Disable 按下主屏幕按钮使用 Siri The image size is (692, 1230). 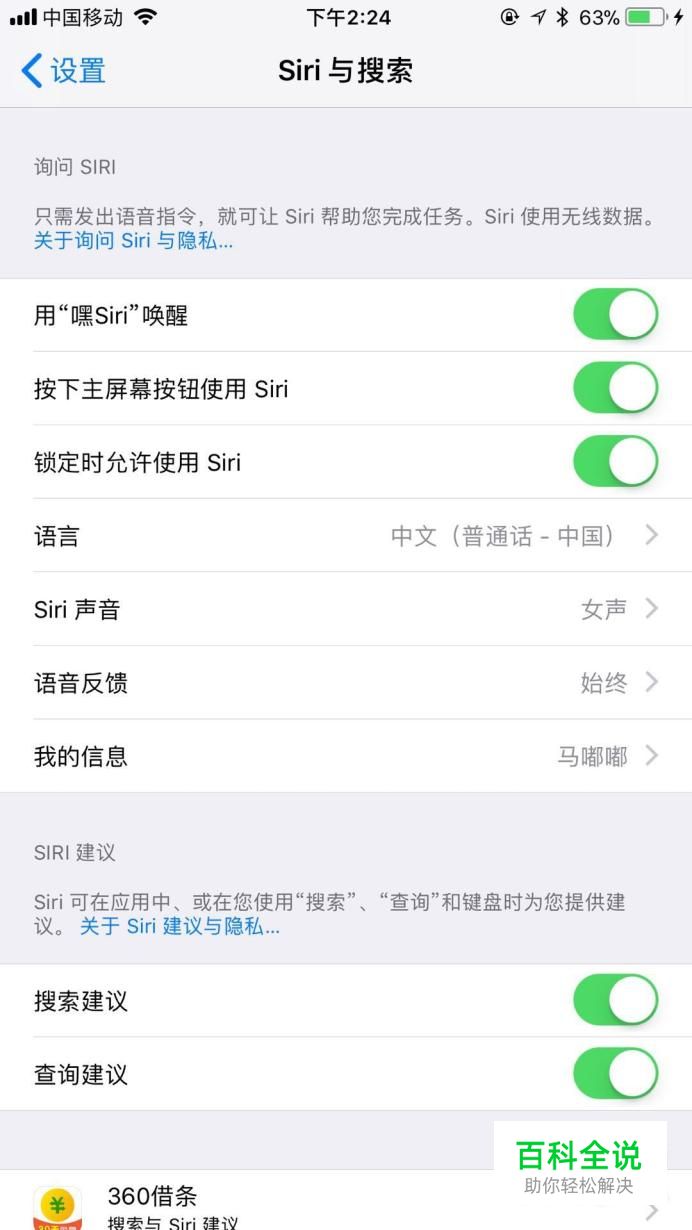coord(615,388)
